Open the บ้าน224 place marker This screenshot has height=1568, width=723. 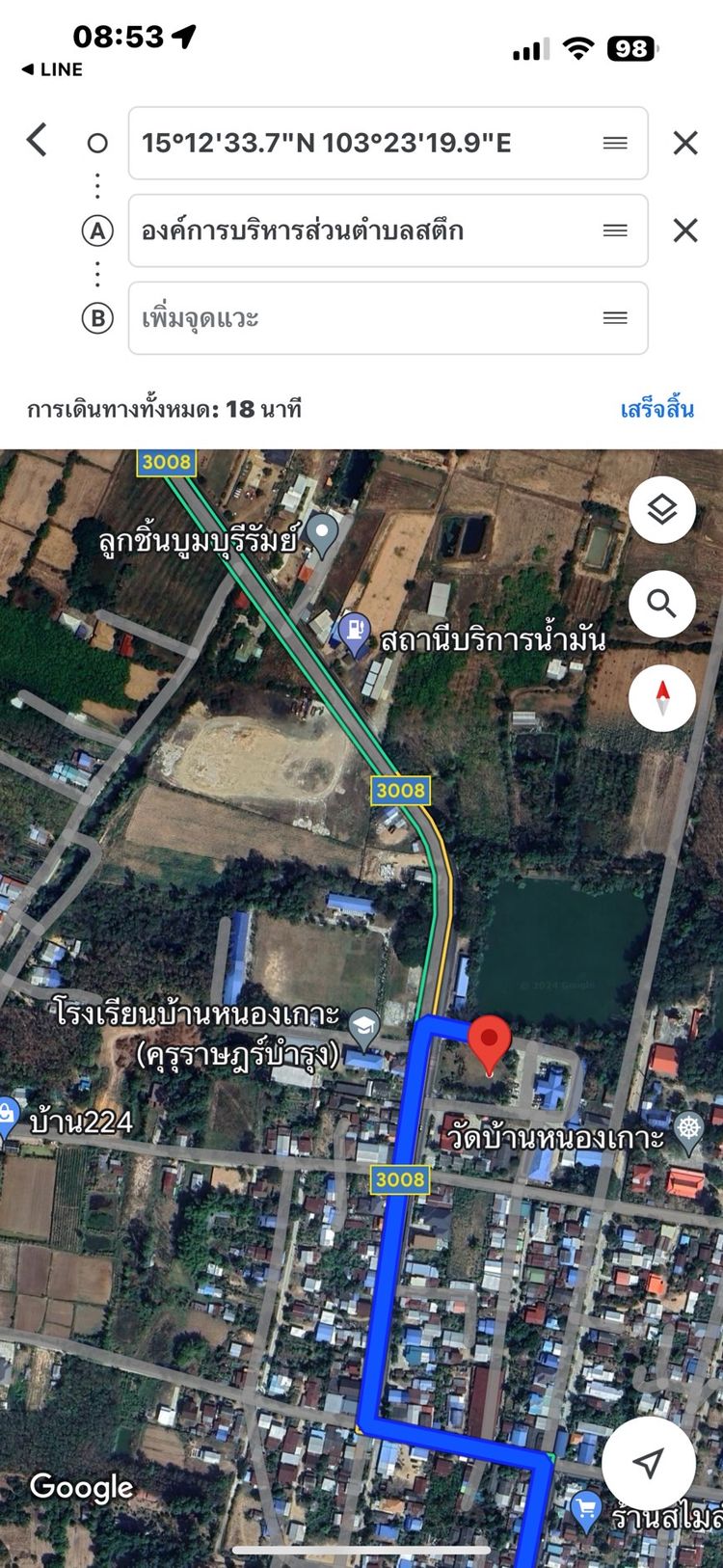[8, 1116]
